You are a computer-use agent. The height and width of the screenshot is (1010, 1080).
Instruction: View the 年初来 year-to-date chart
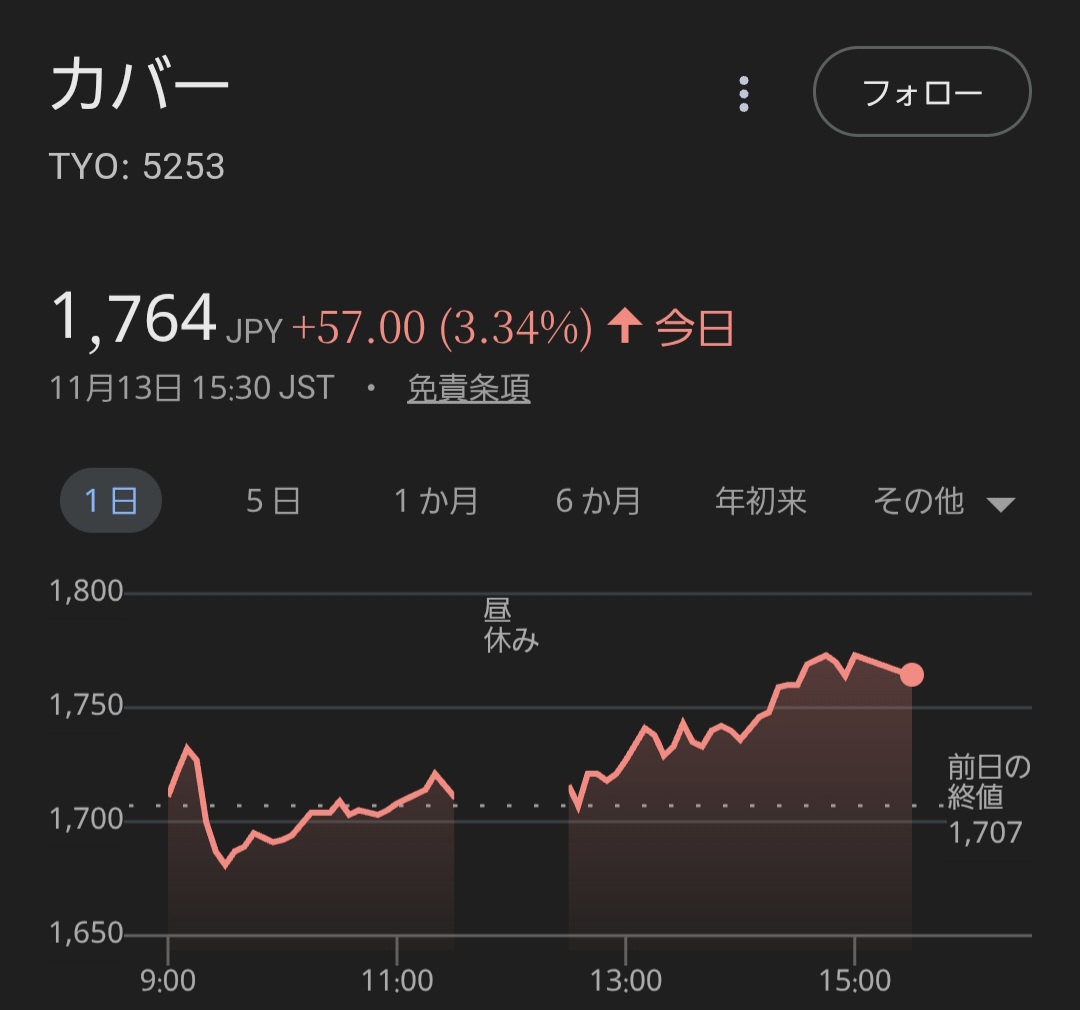pyautogui.click(x=761, y=500)
